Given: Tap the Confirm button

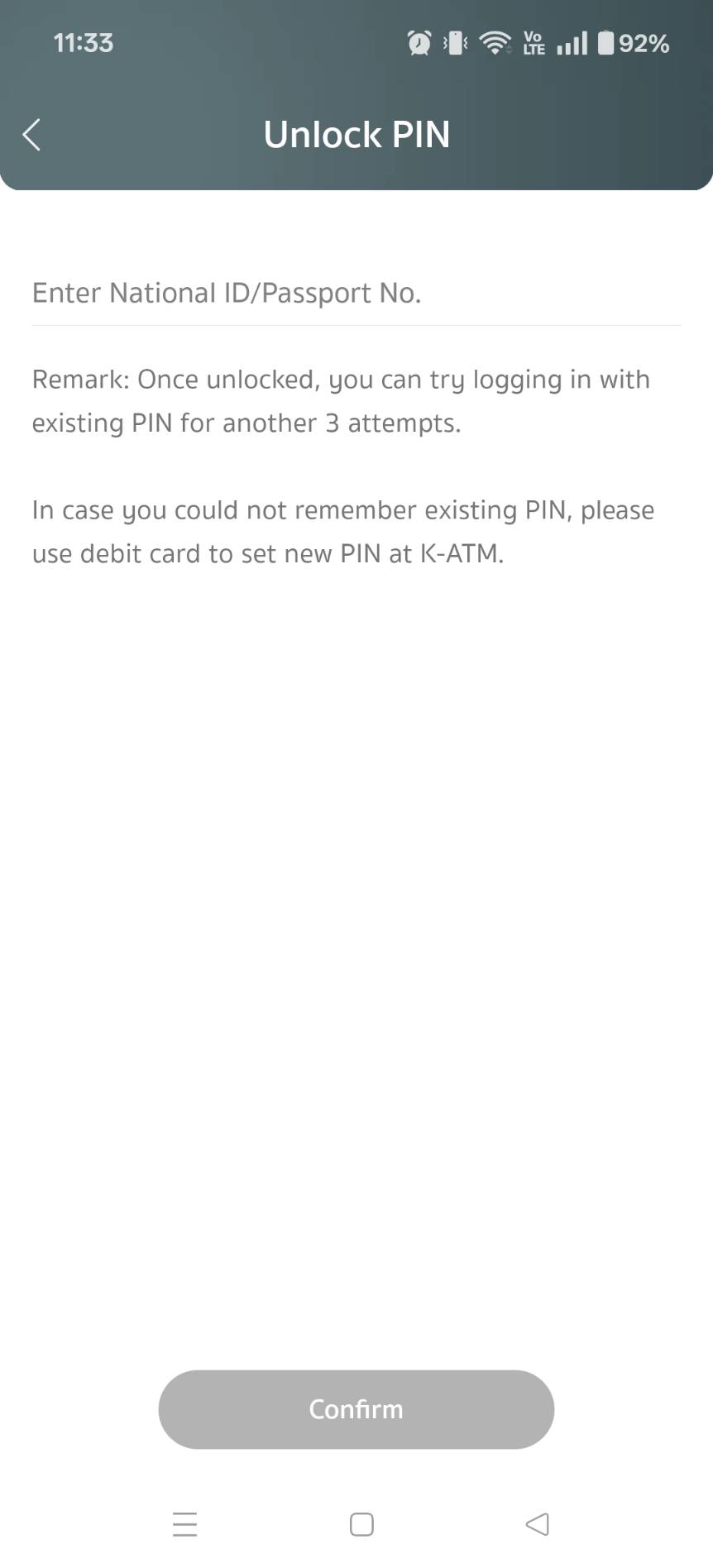Looking at the screenshot, I should point(356,1408).
